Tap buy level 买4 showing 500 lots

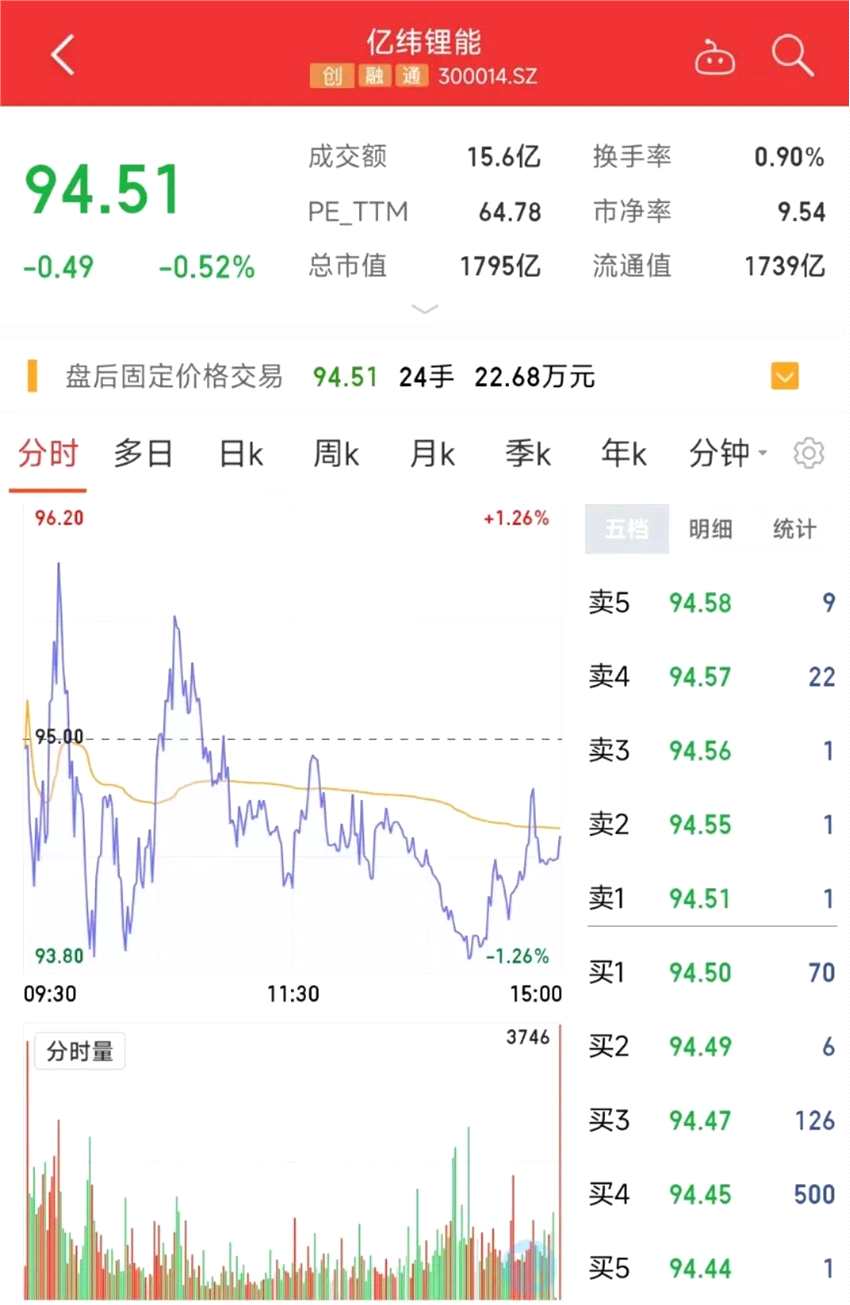pos(710,1194)
